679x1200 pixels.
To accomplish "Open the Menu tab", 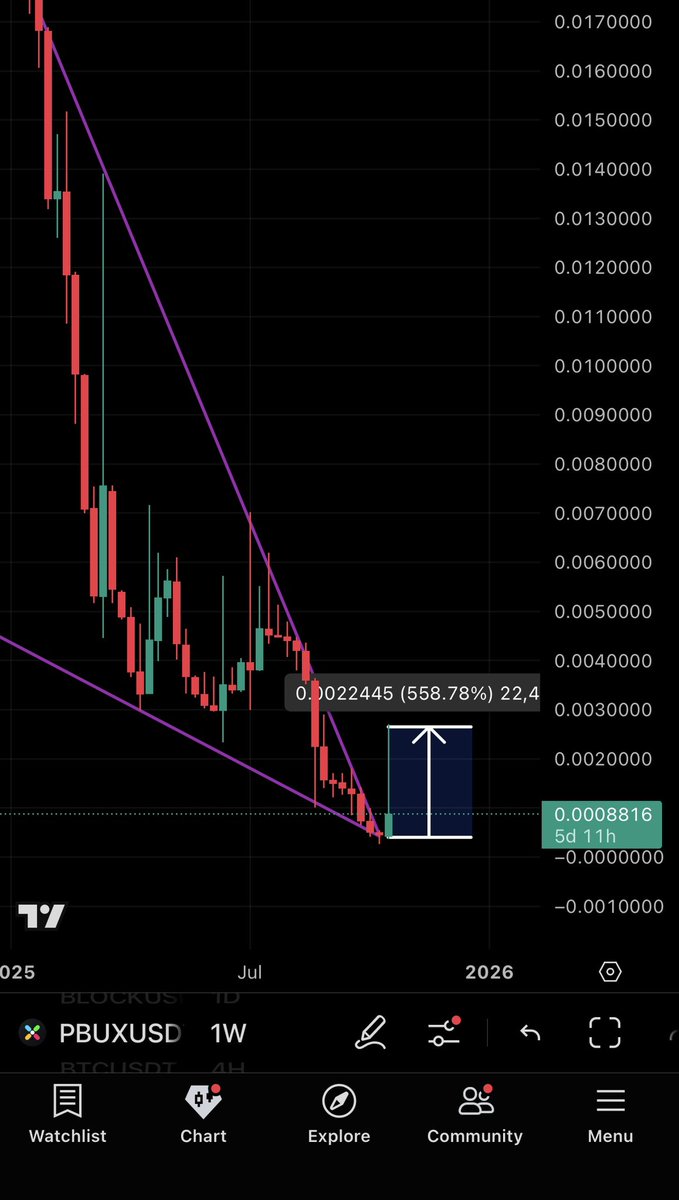I will [x=610, y=1114].
